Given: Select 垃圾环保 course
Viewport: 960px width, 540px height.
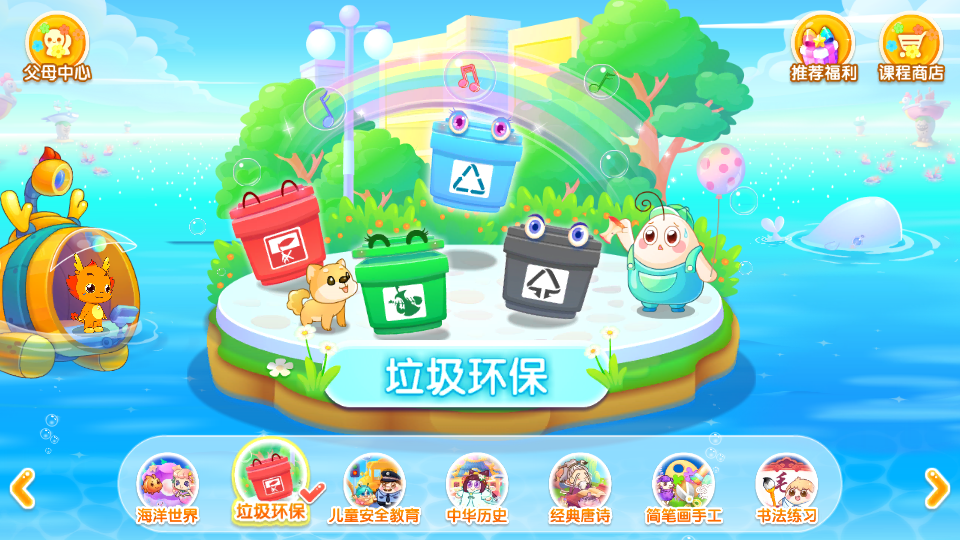Looking at the screenshot, I should point(270,483).
